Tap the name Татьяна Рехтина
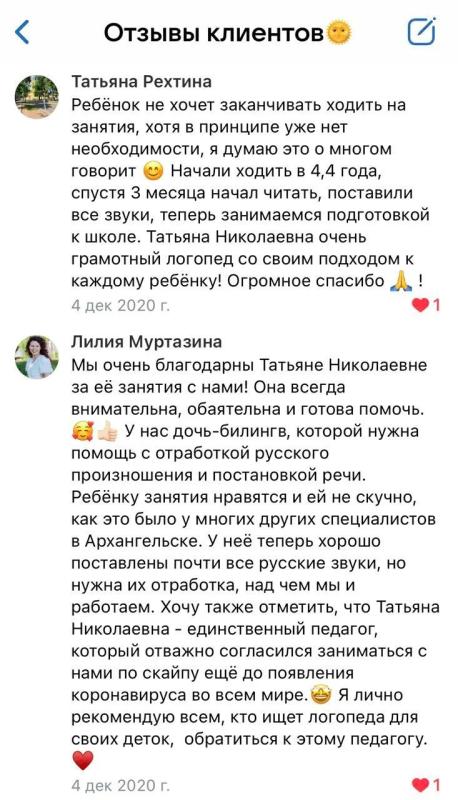The height and width of the screenshot is (800, 458). point(141,82)
